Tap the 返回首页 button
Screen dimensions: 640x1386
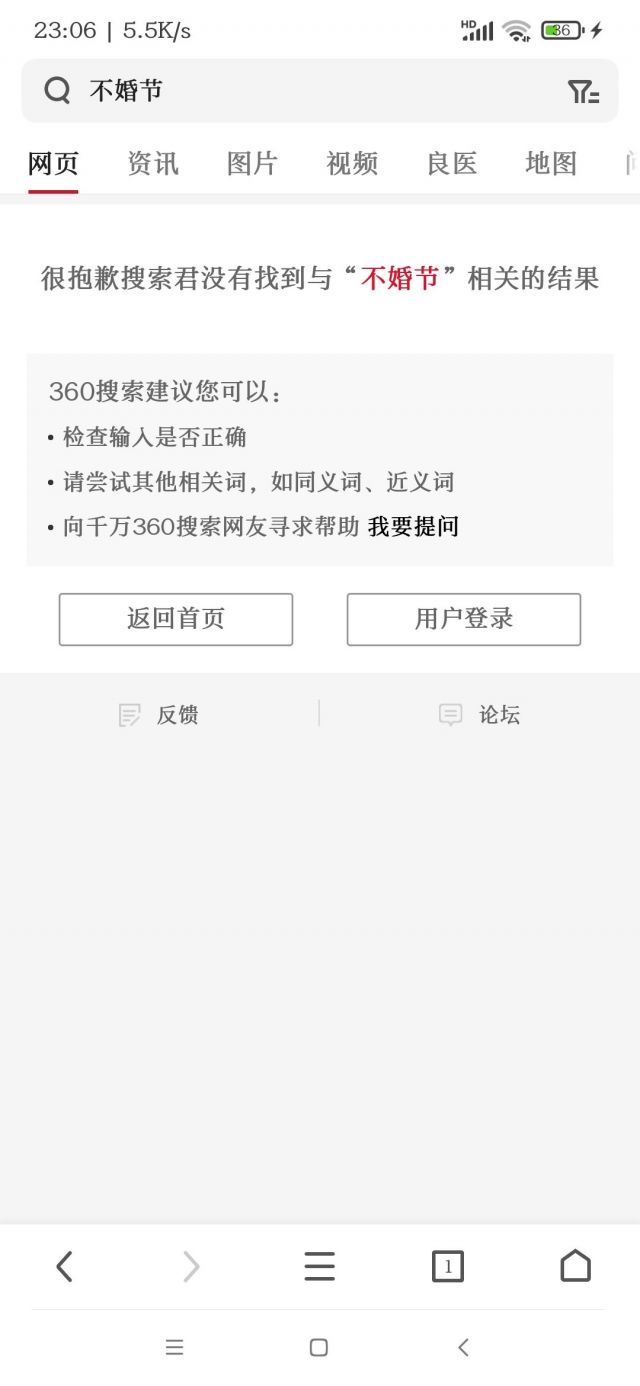coord(176,619)
